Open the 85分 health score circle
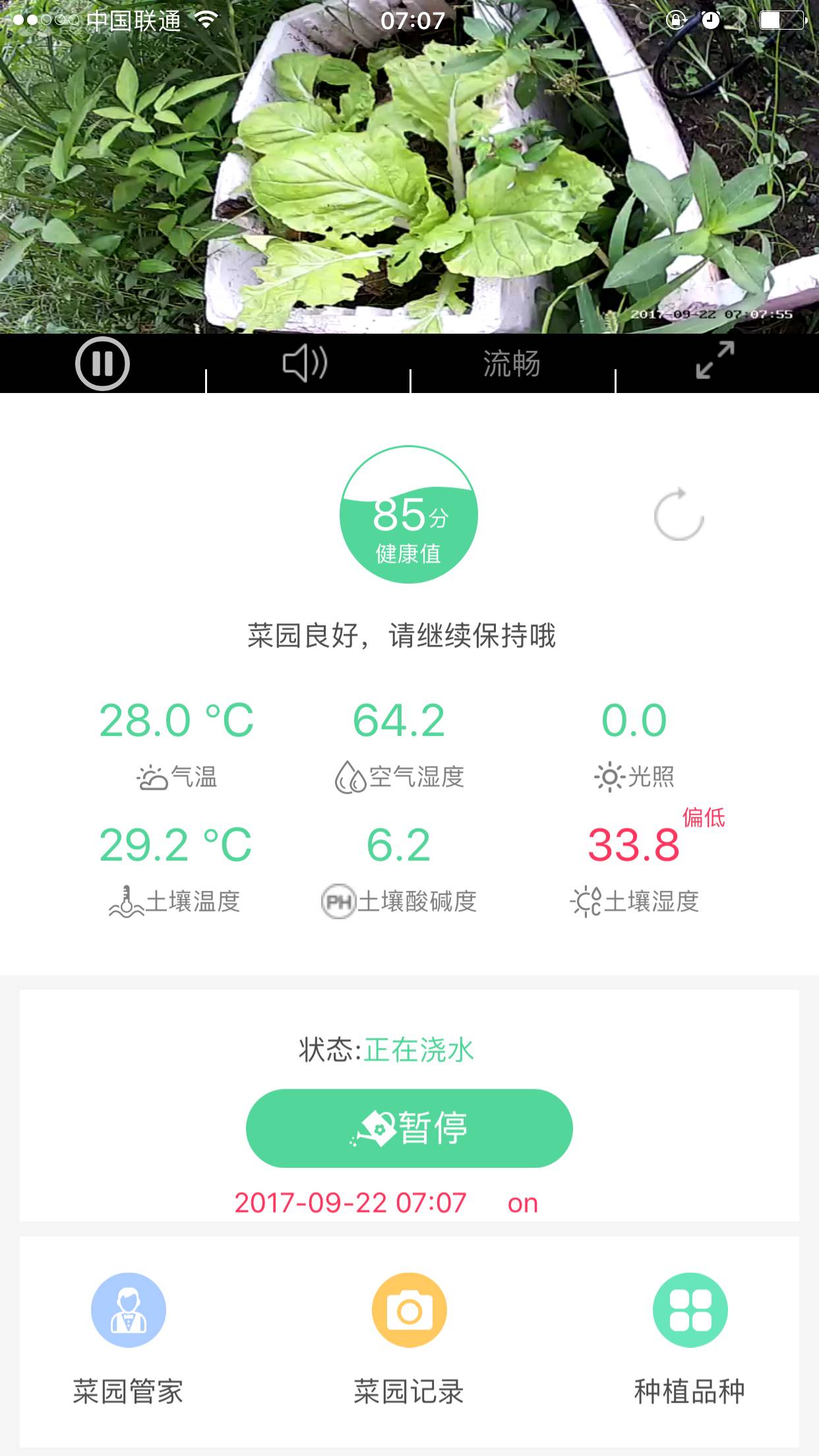This screenshot has height=1456, width=819. (409, 515)
